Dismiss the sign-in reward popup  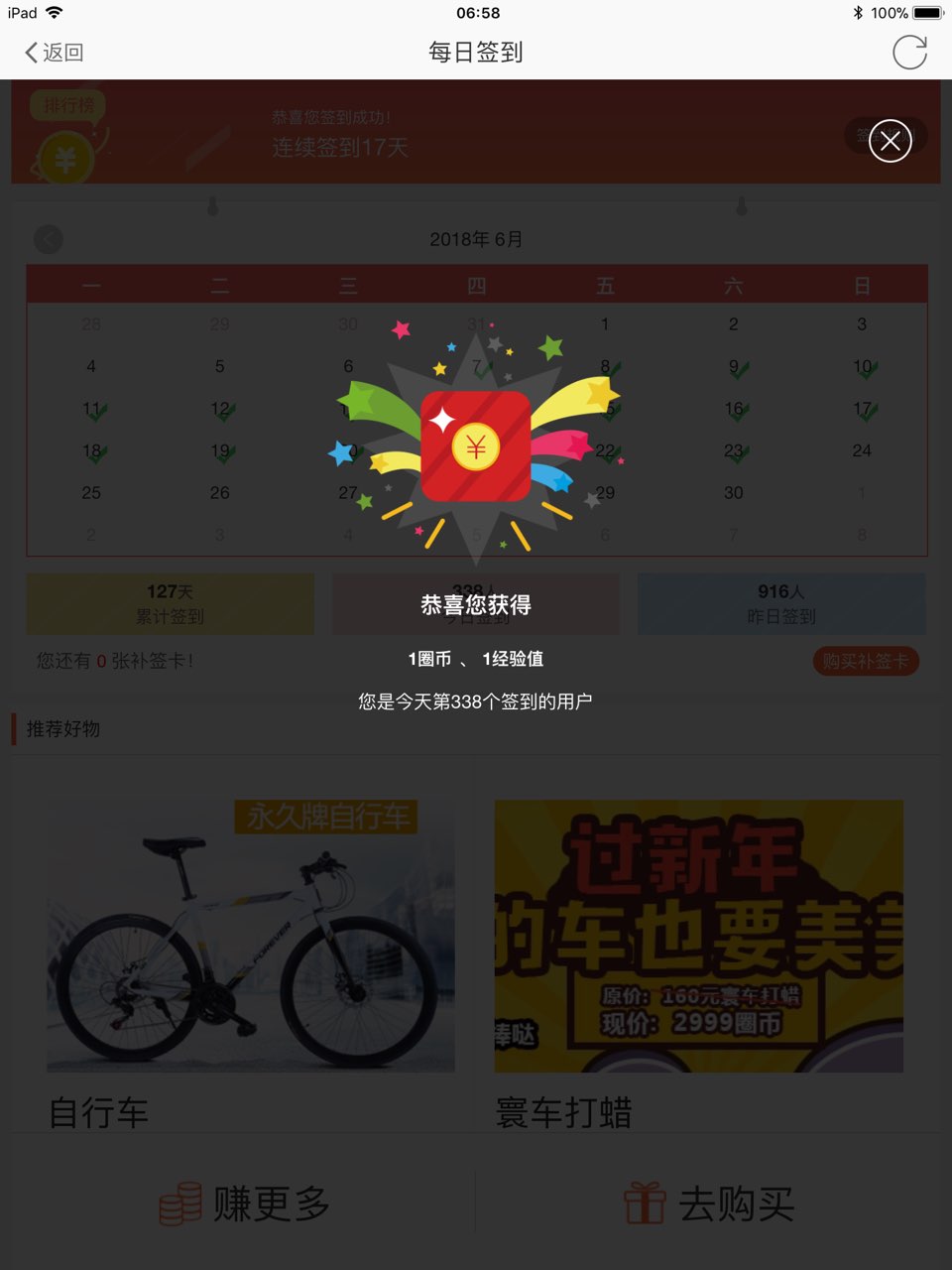click(x=890, y=142)
